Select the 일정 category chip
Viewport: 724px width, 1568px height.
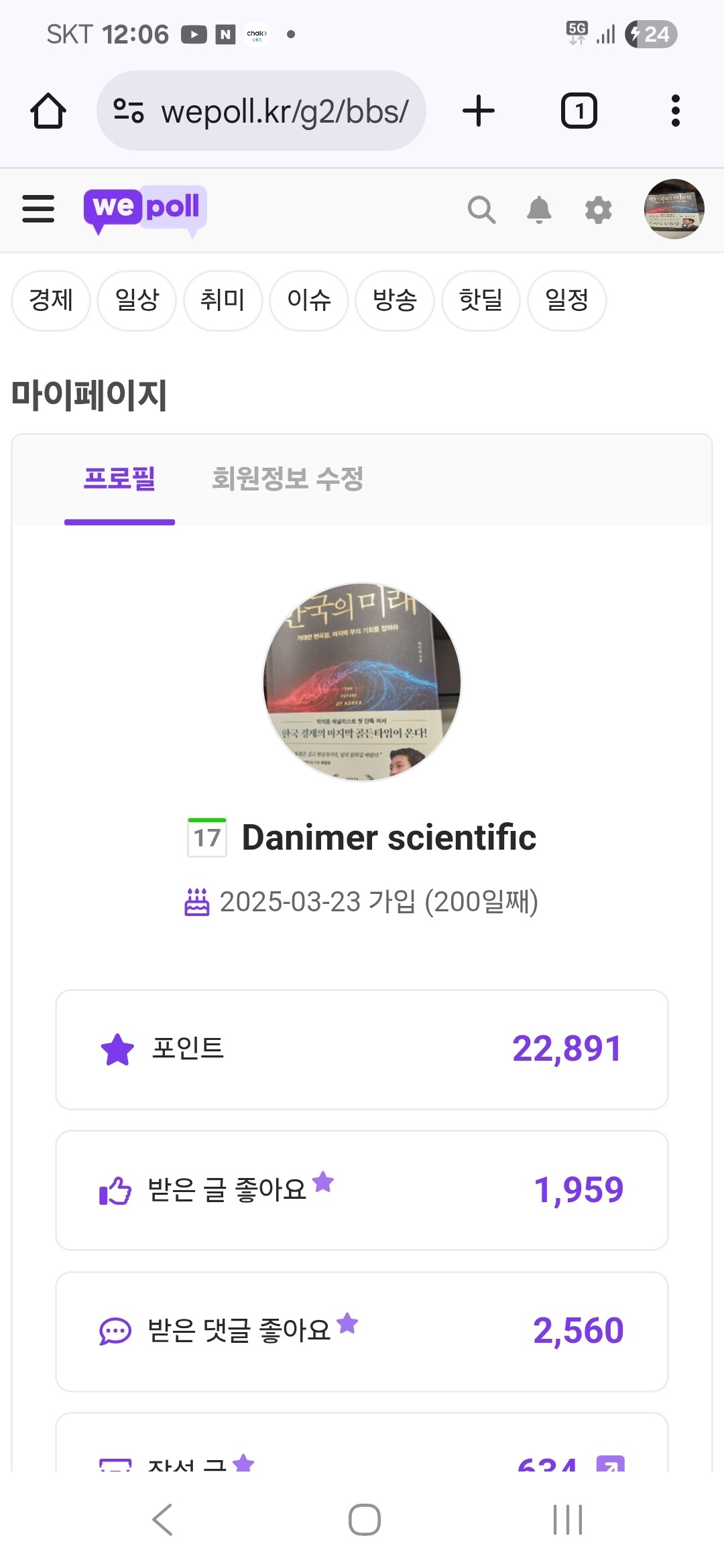[567, 300]
